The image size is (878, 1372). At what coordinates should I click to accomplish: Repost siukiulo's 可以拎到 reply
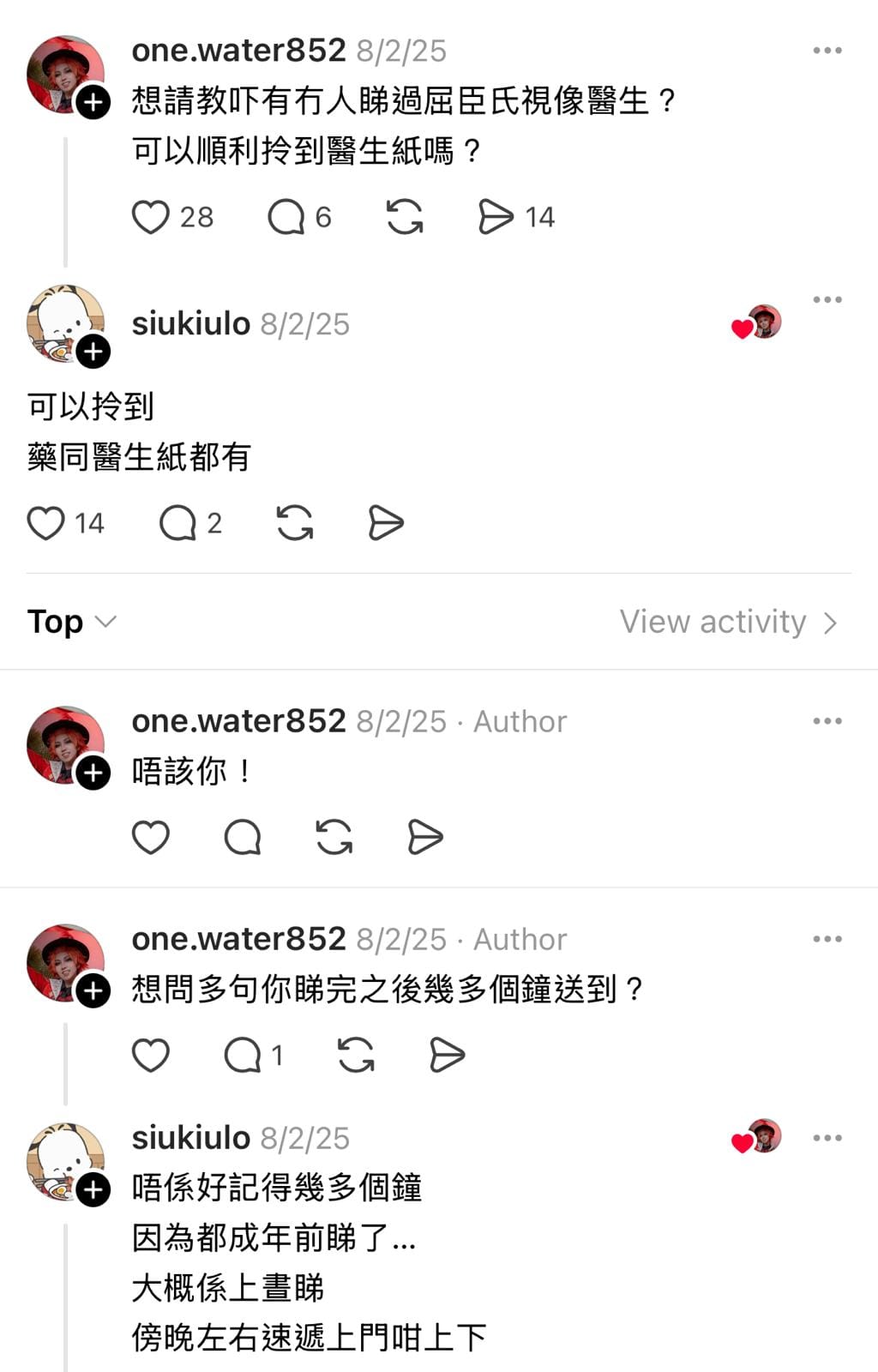295,523
